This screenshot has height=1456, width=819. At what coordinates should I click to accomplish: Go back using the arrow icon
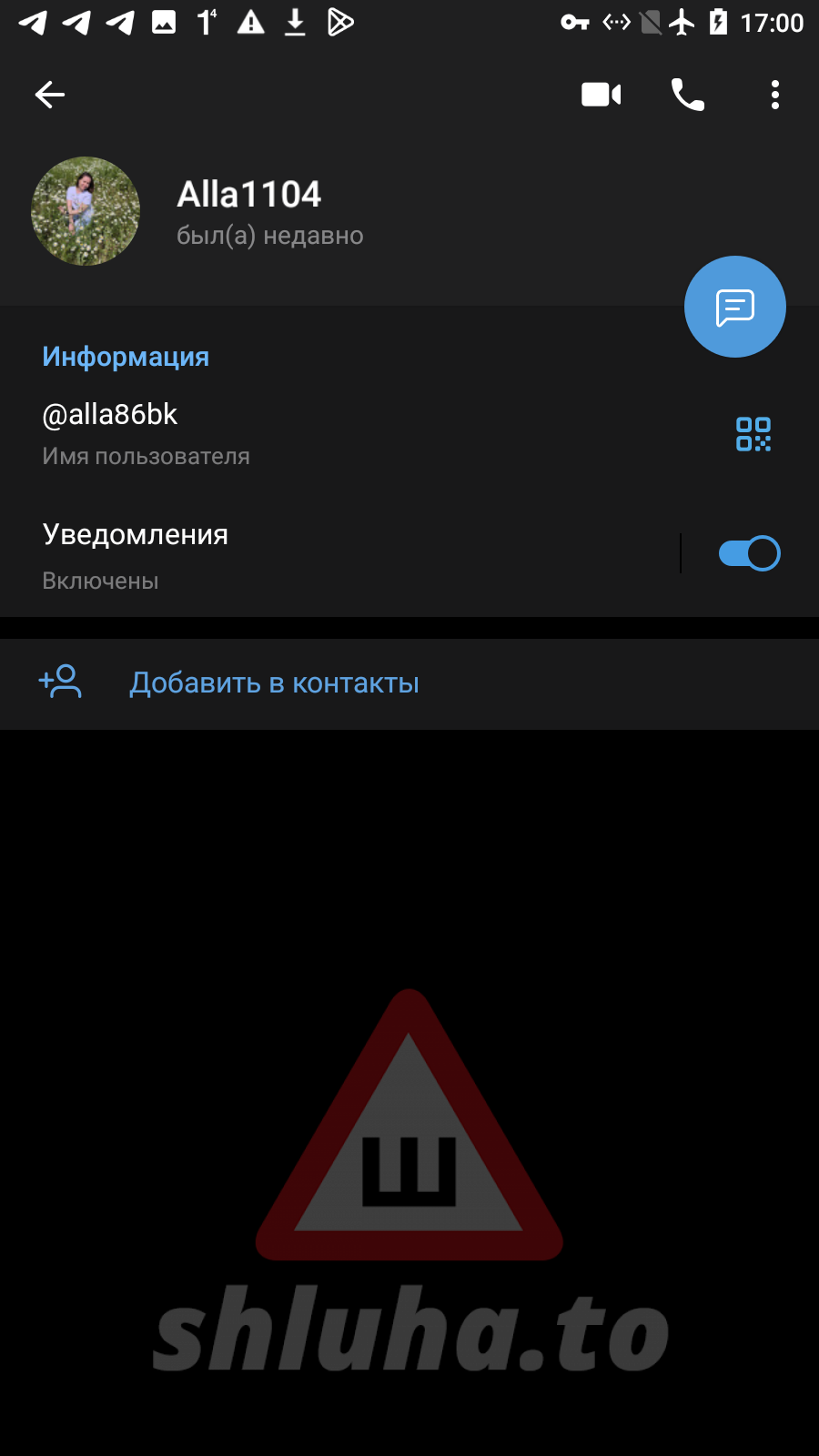(x=50, y=95)
